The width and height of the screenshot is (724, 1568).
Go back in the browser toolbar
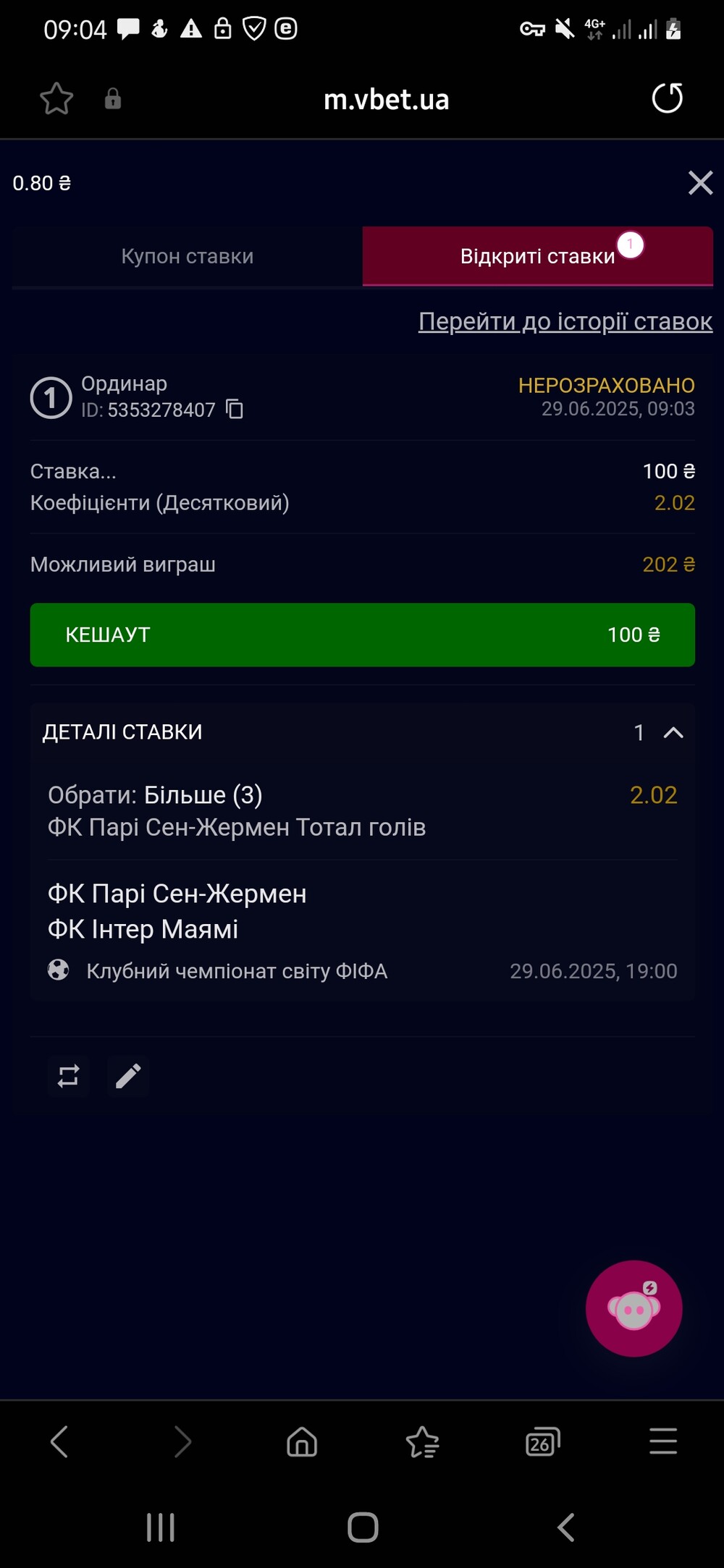(59, 1441)
